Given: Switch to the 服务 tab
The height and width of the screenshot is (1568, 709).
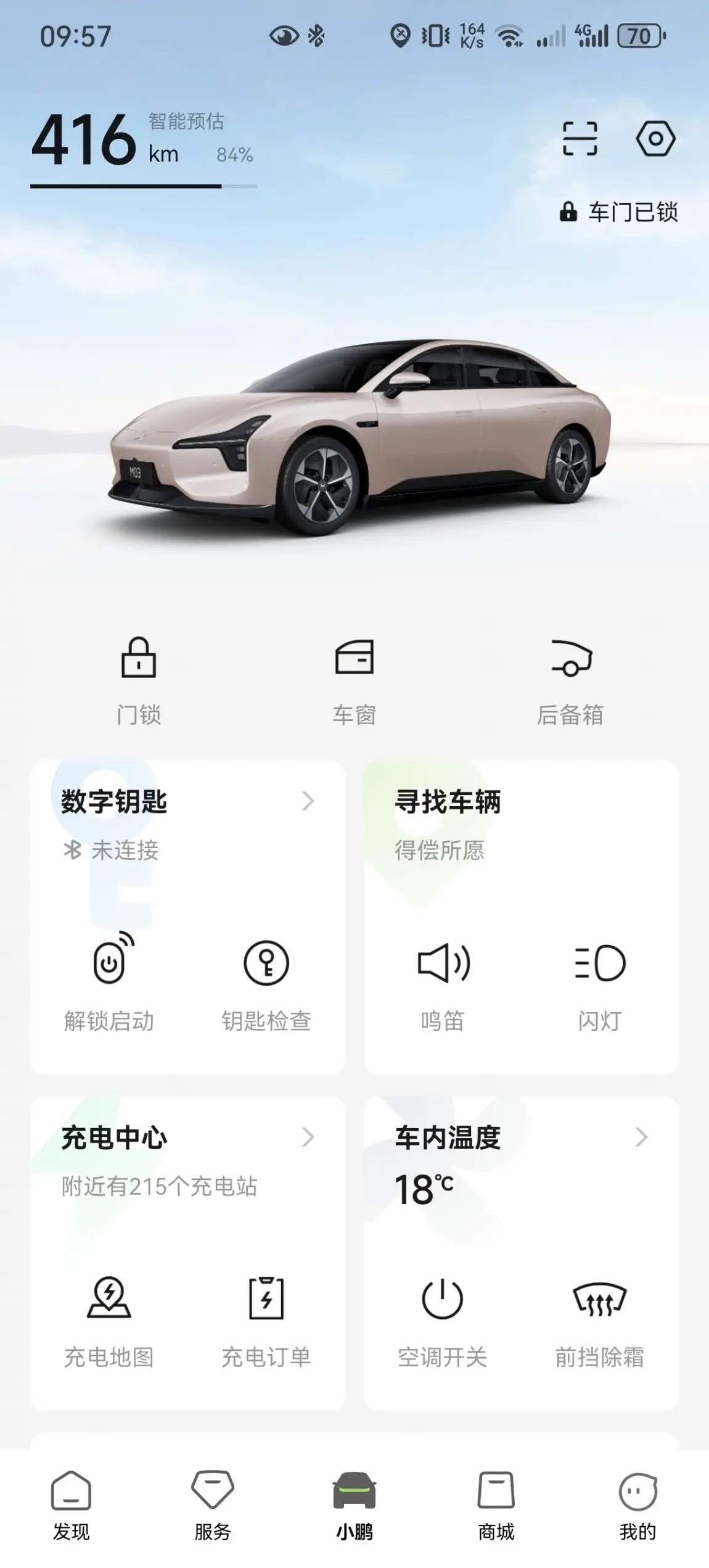Looking at the screenshot, I should point(213,1505).
